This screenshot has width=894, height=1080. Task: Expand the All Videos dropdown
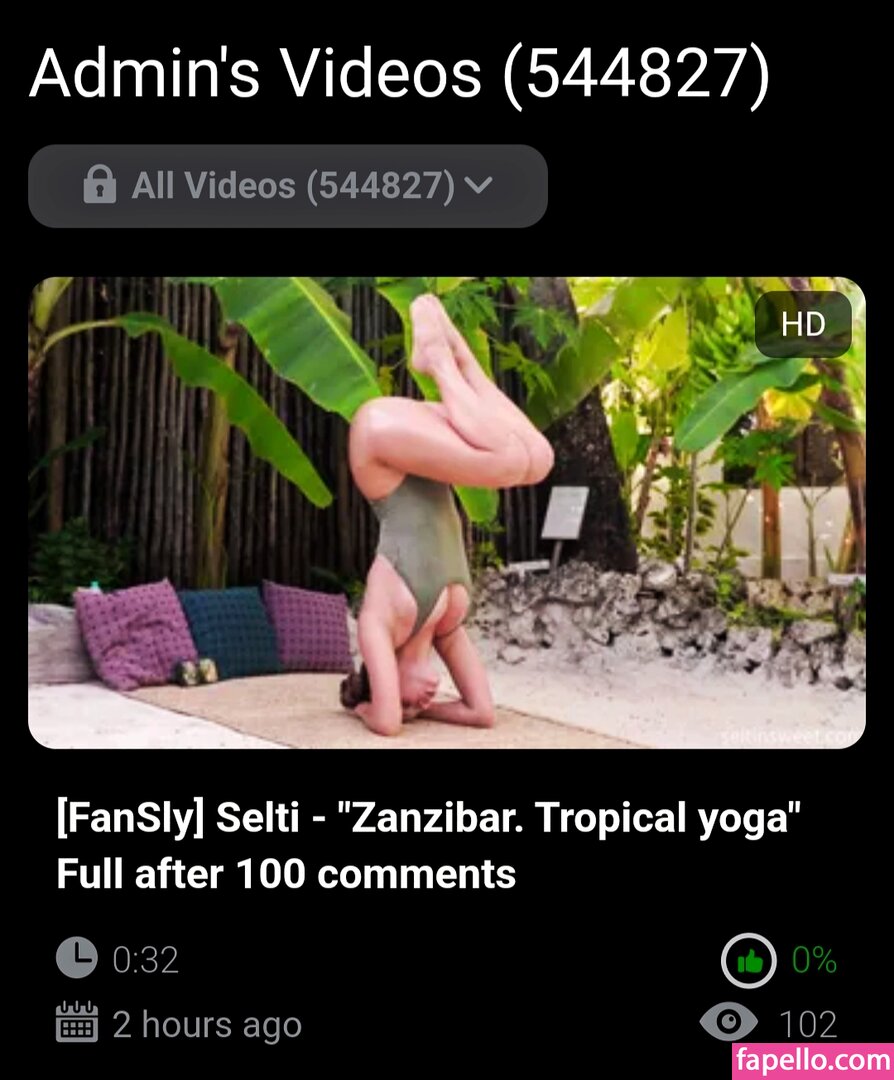(x=288, y=186)
